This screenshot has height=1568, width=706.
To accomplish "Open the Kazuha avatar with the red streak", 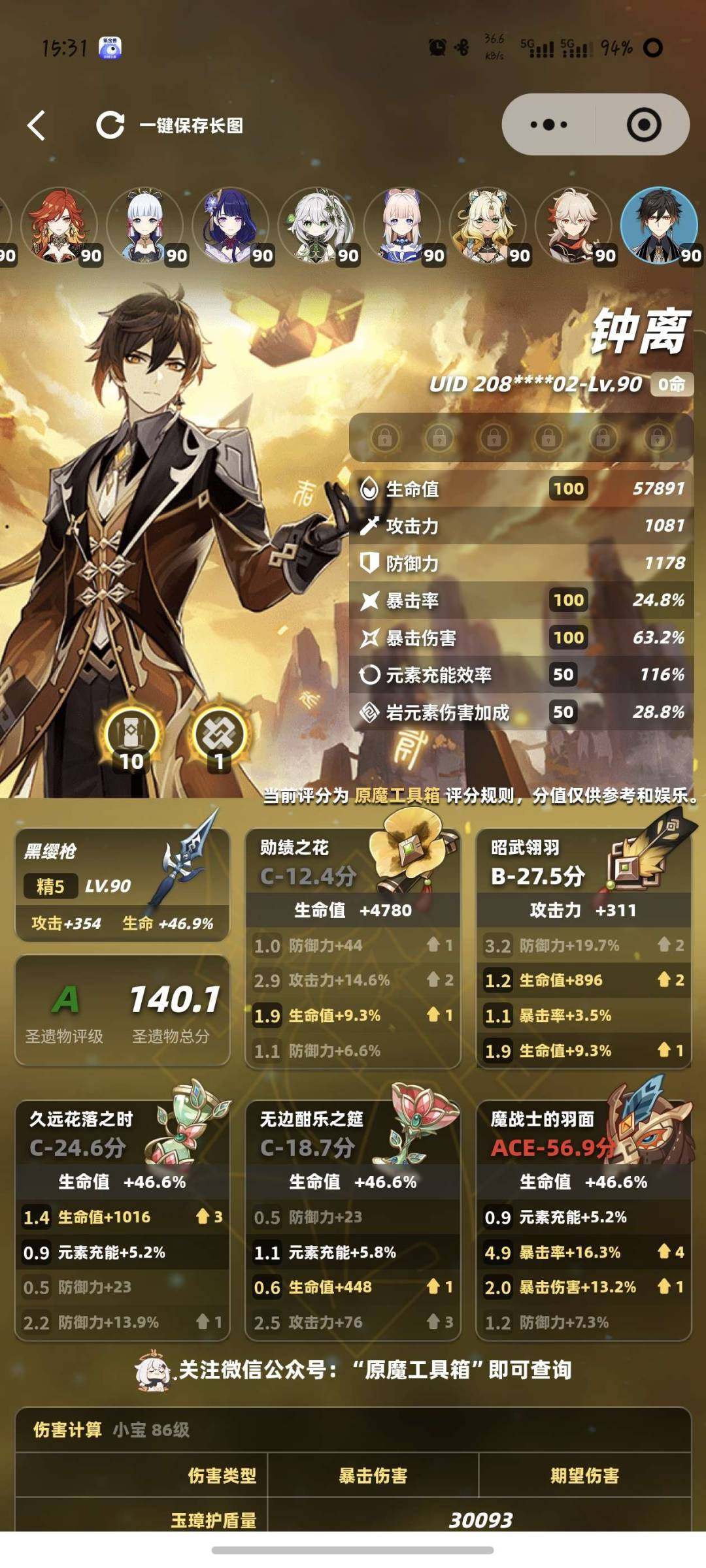I will tap(573, 225).
